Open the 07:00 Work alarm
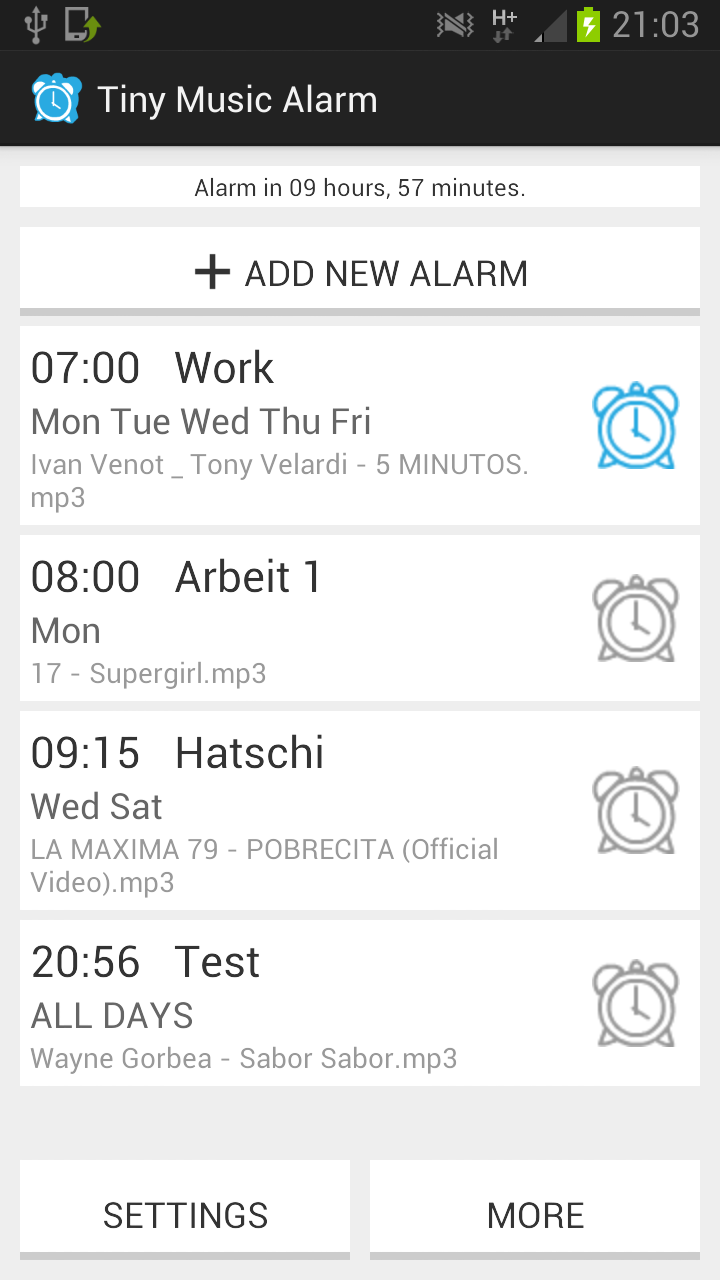 (280, 425)
